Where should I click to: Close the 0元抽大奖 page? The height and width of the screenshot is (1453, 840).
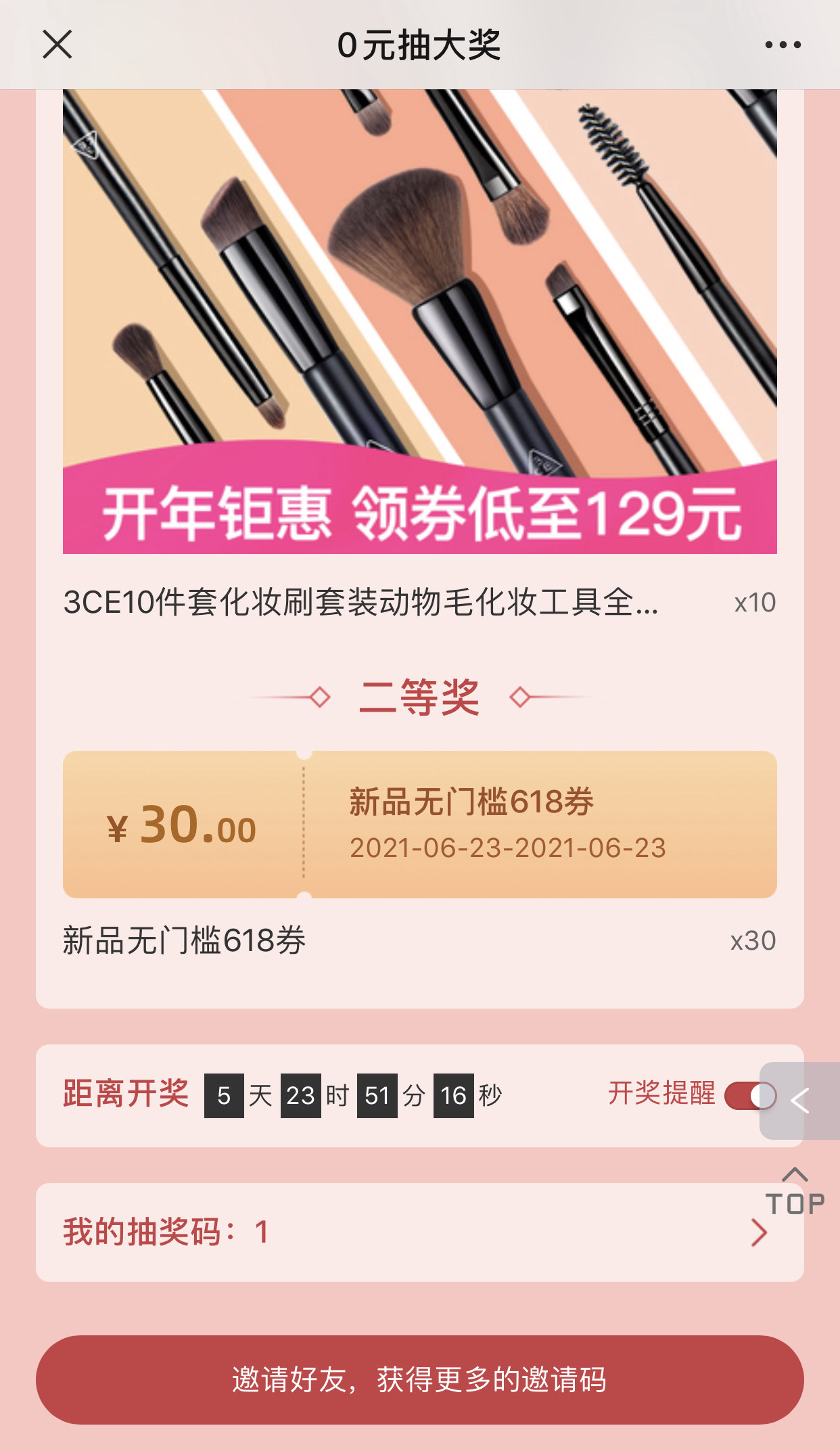click(x=57, y=45)
